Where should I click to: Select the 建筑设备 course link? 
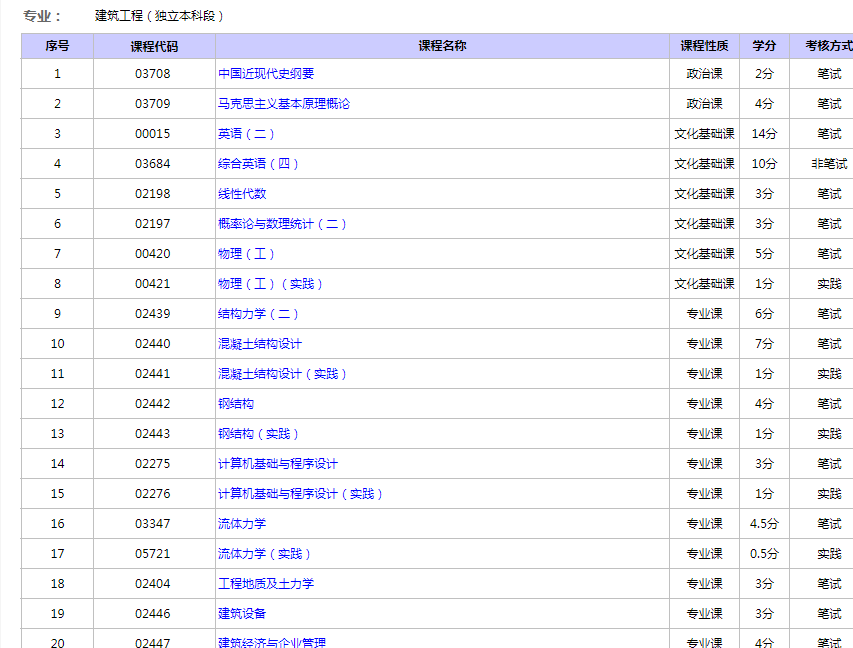[x=242, y=614]
